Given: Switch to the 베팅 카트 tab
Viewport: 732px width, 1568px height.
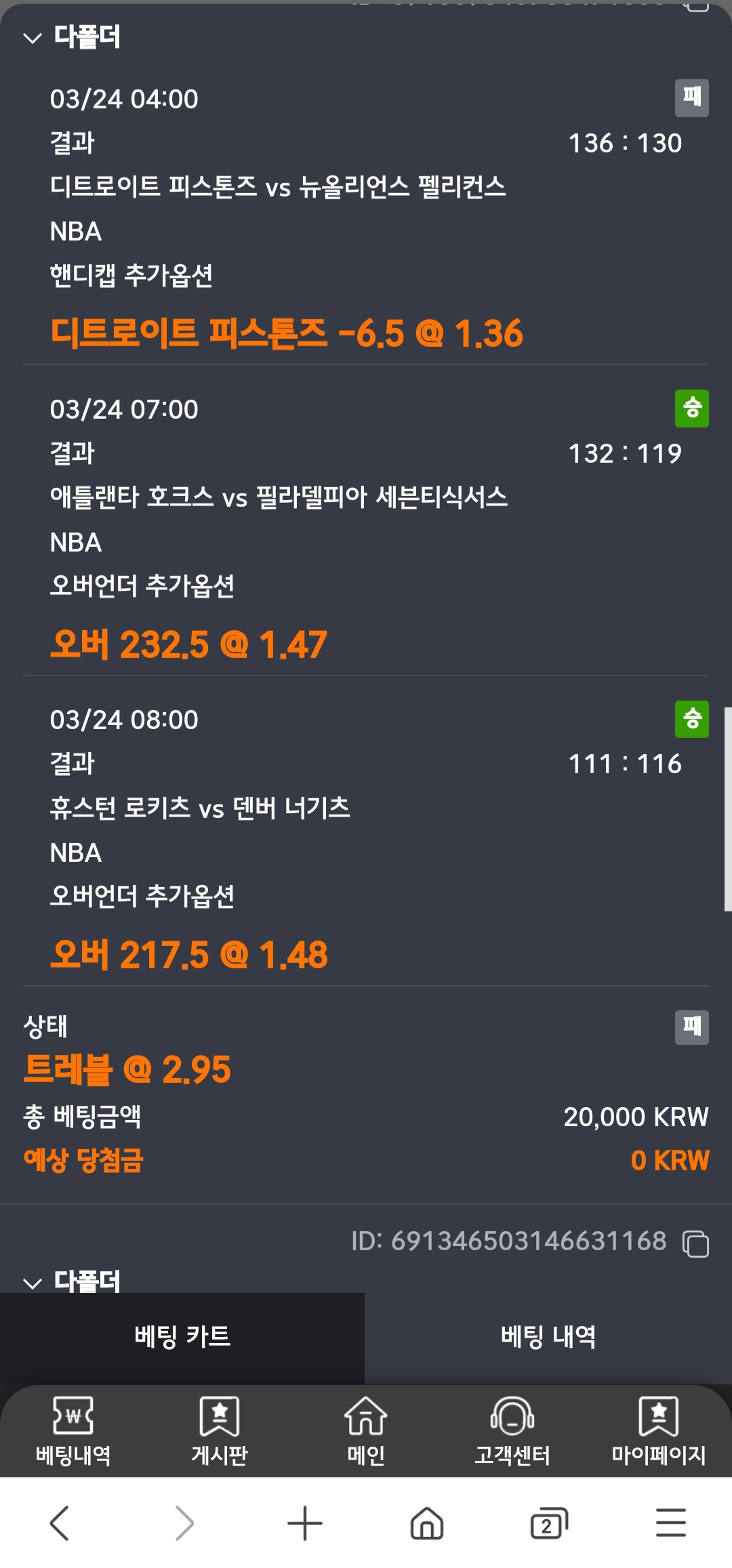Looking at the screenshot, I should coord(182,1337).
